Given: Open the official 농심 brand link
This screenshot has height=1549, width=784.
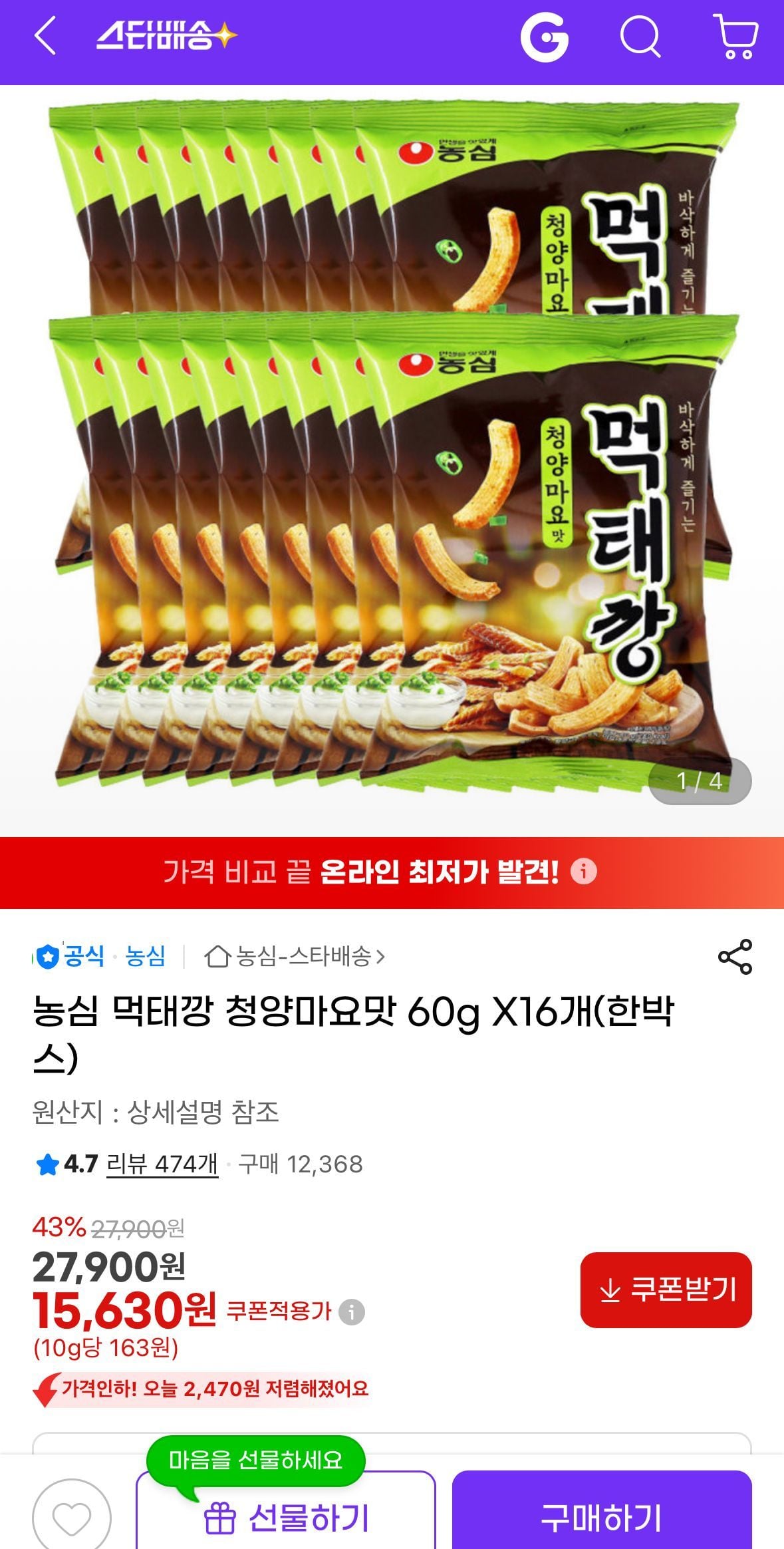Looking at the screenshot, I should [145, 957].
